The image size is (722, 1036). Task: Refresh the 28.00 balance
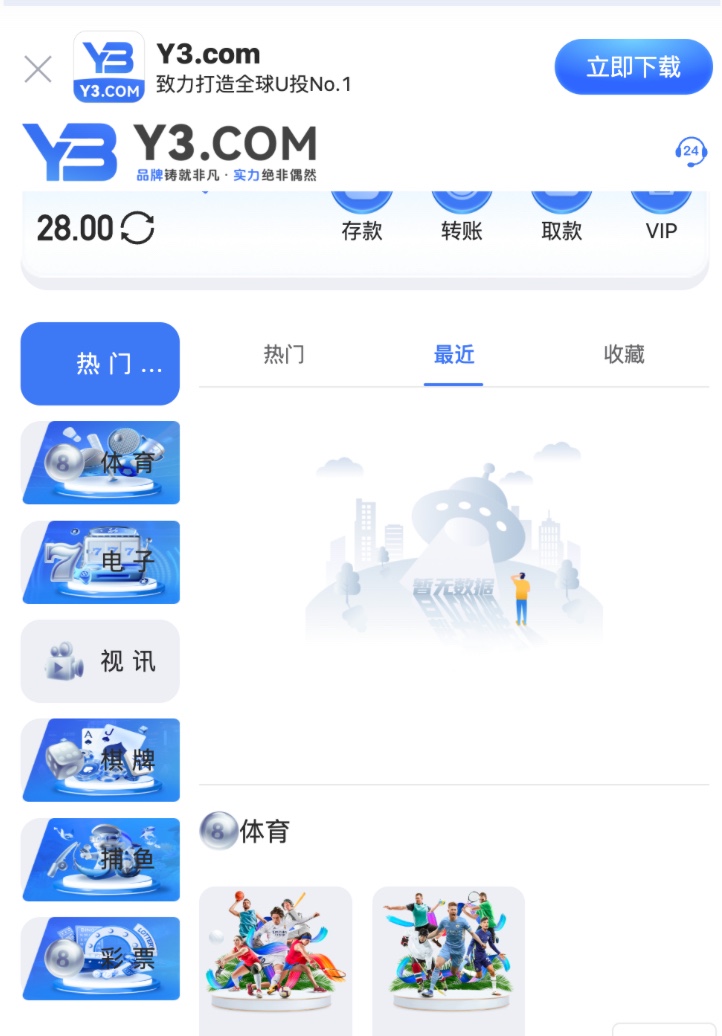pyautogui.click(x=137, y=228)
